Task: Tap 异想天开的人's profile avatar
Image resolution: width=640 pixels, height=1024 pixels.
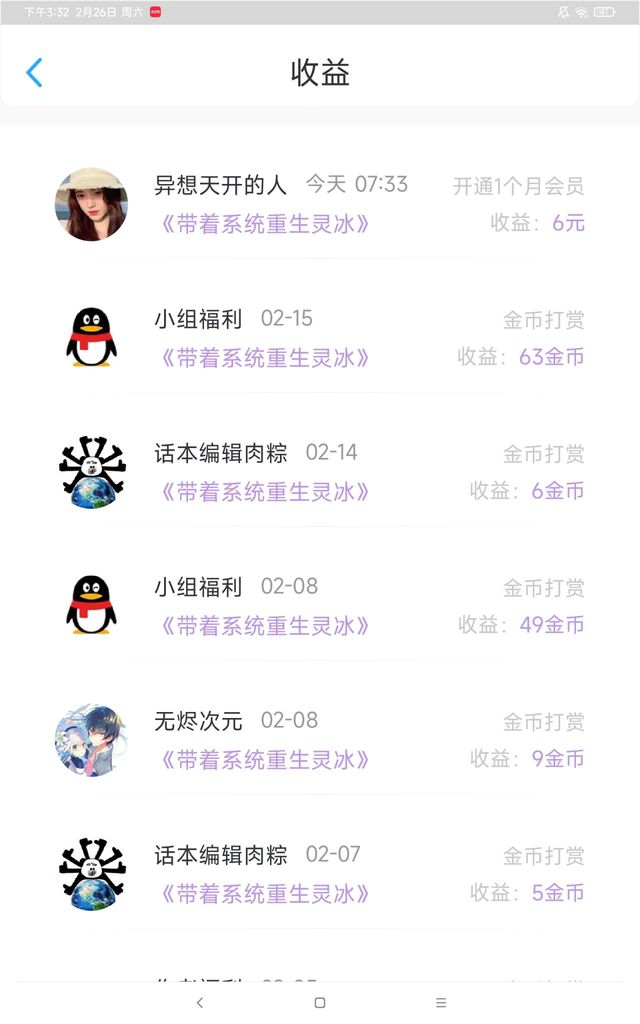Action: pos(91,204)
